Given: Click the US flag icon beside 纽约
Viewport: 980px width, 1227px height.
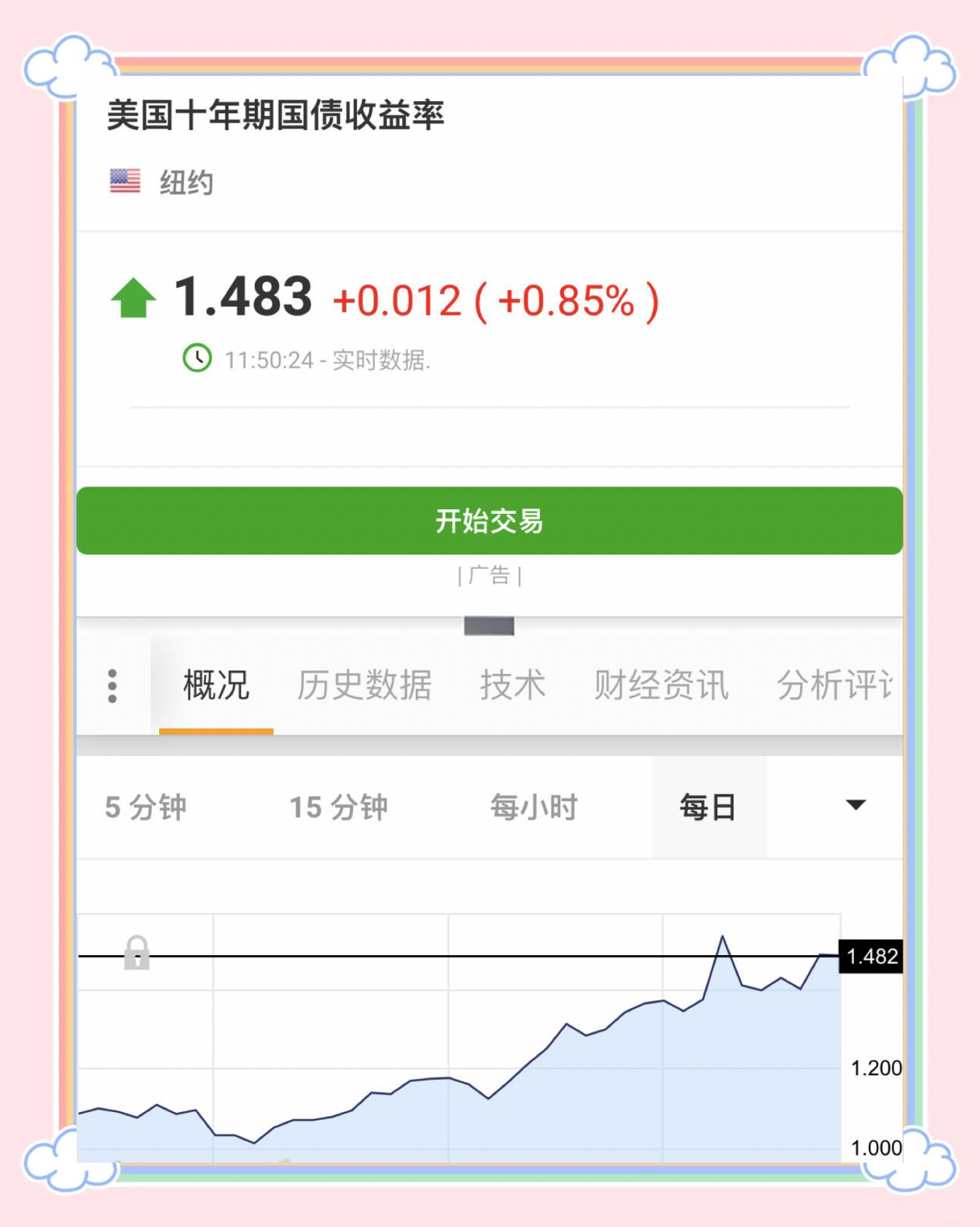Looking at the screenshot, I should click(x=126, y=182).
